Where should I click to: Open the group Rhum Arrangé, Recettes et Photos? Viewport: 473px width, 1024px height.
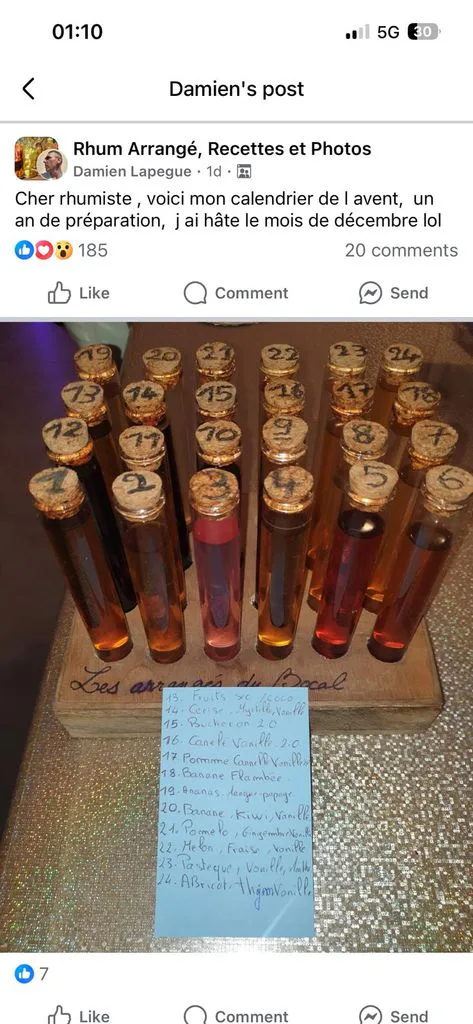coord(222,149)
